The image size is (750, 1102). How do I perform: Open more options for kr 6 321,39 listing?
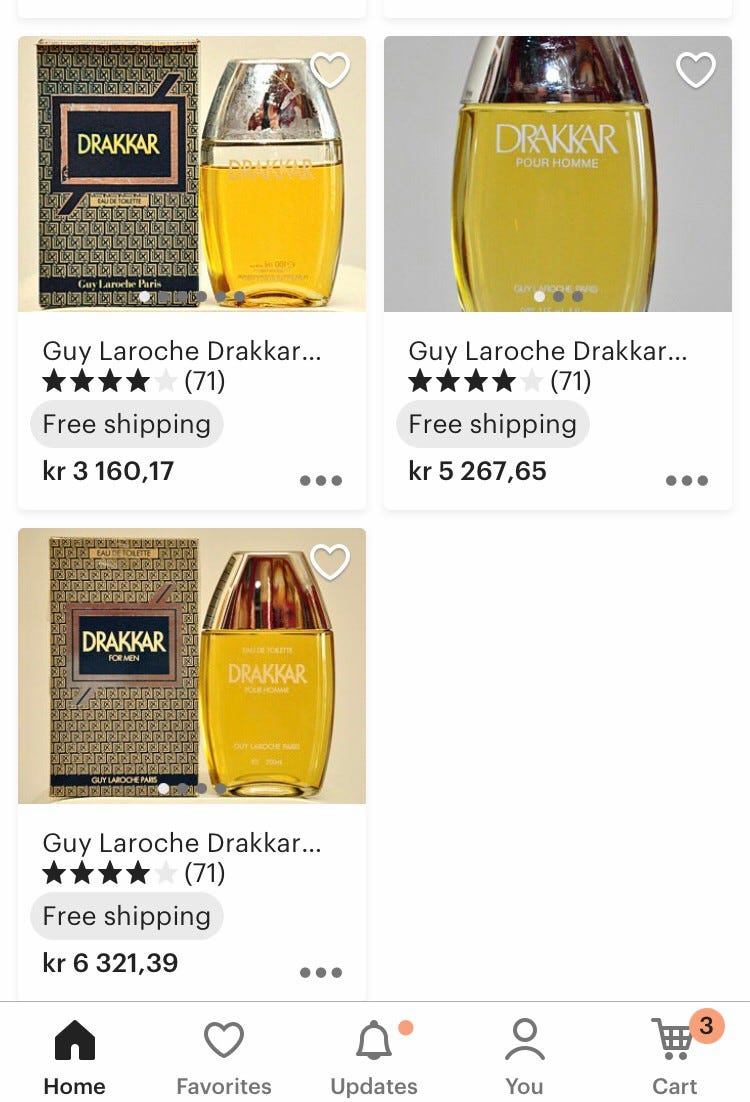point(321,972)
